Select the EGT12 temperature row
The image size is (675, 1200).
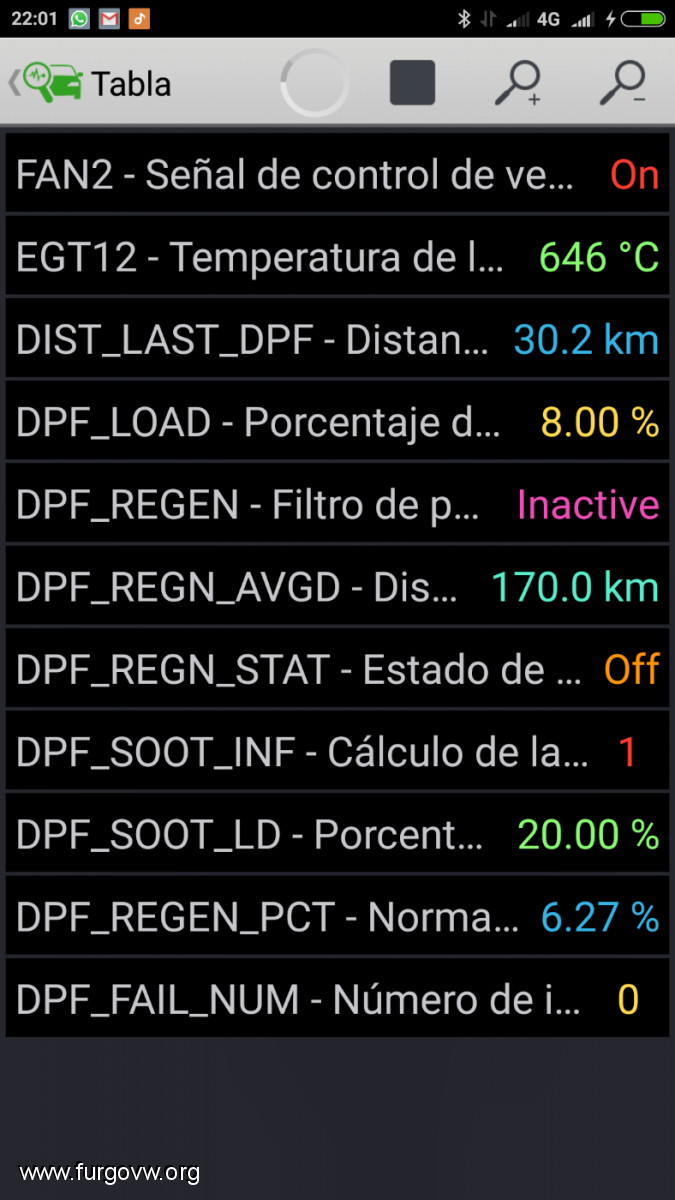(x=337, y=257)
